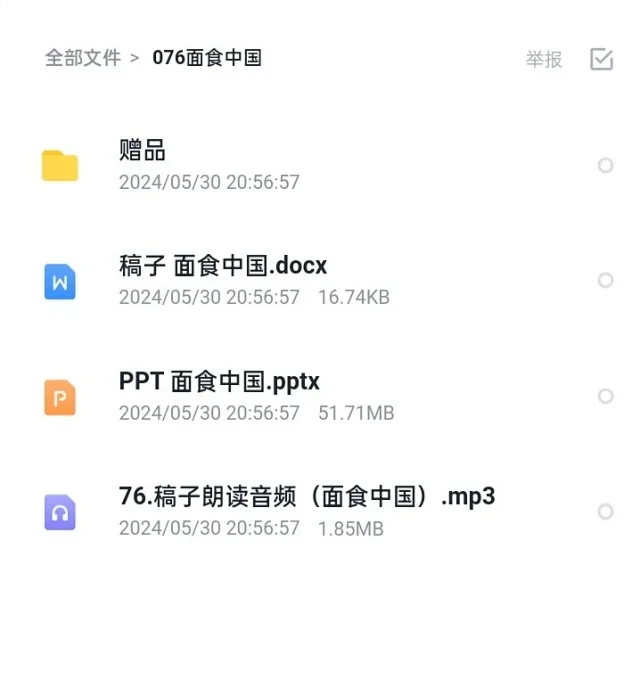Play 76.稿子朗读音频 mp3 file

pyautogui.click(x=306, y=496)
